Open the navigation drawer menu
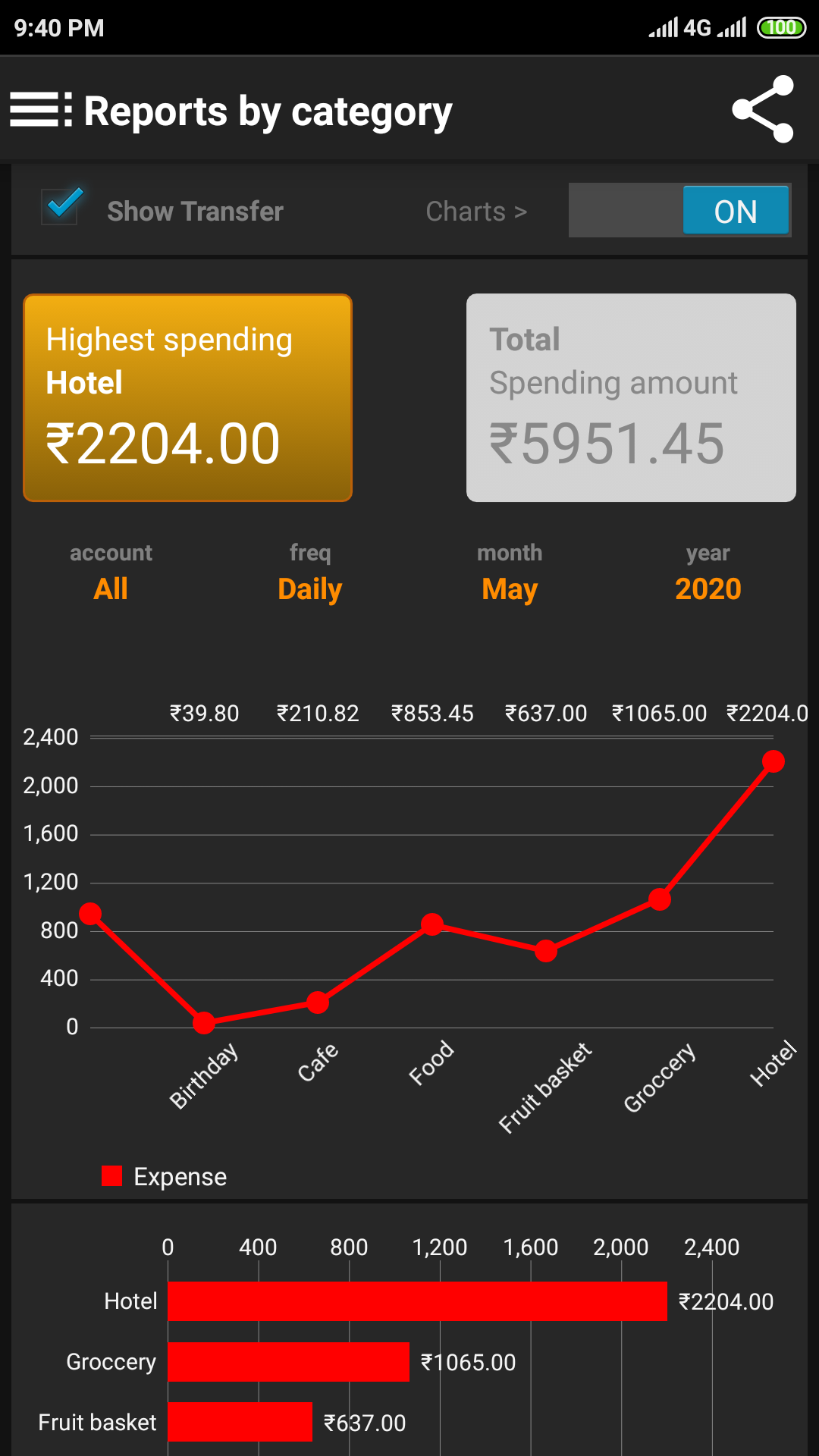 (41, 110)
